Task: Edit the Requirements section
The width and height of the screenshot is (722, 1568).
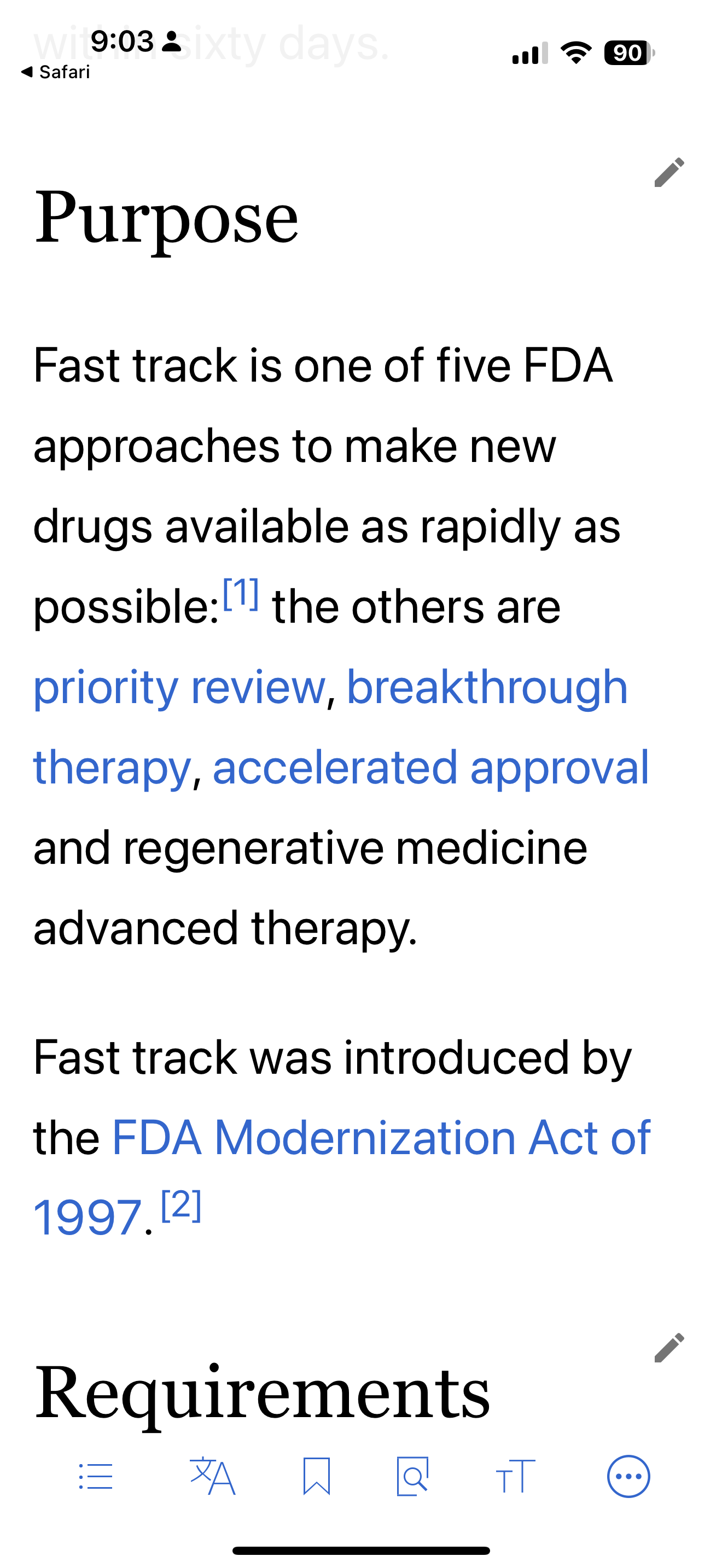Action: [x=669, y=1347]
